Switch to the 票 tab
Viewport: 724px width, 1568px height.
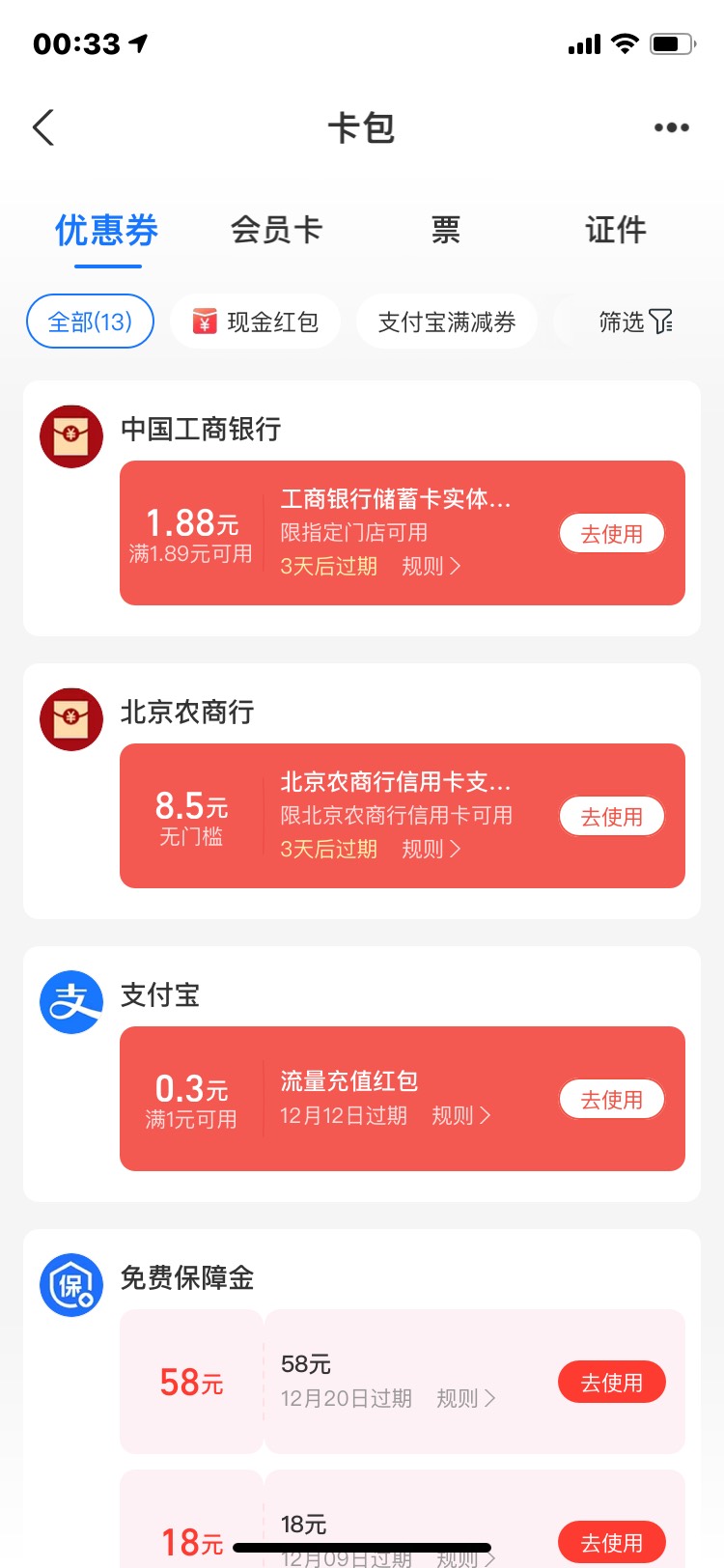click(446, 230)
